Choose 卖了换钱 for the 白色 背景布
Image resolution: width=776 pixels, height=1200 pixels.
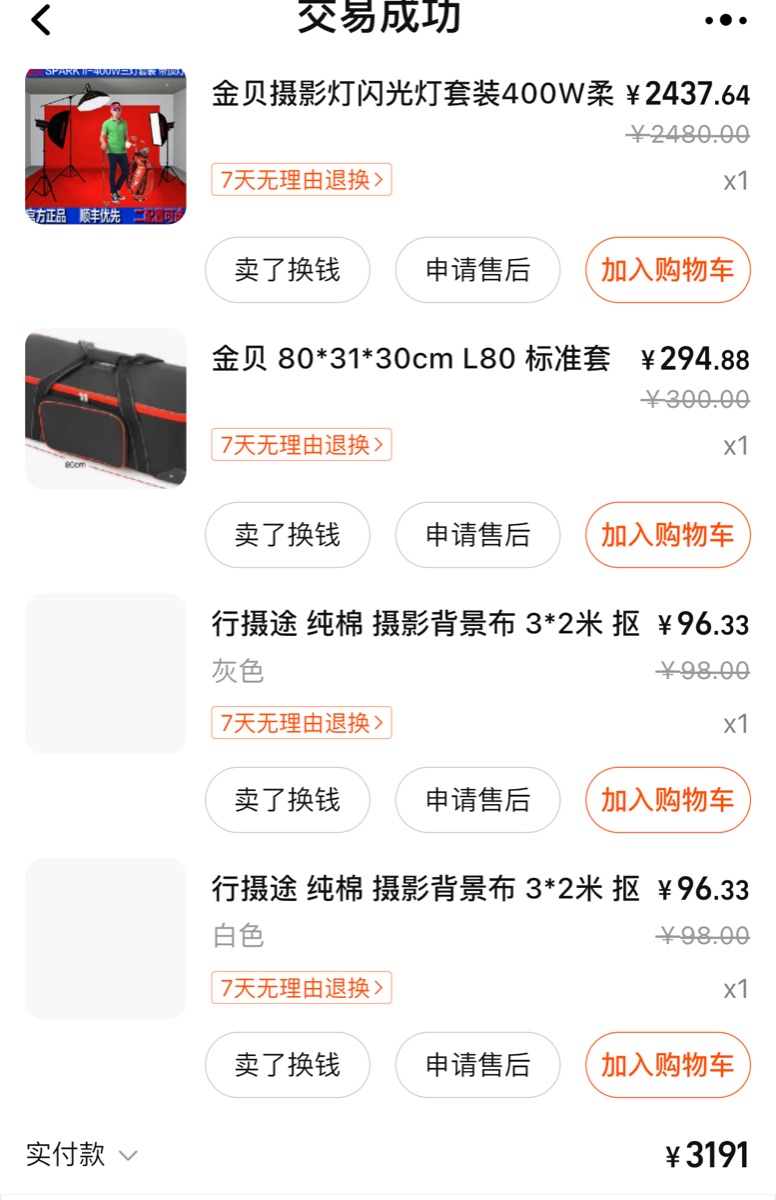[x=287, y=1065]
